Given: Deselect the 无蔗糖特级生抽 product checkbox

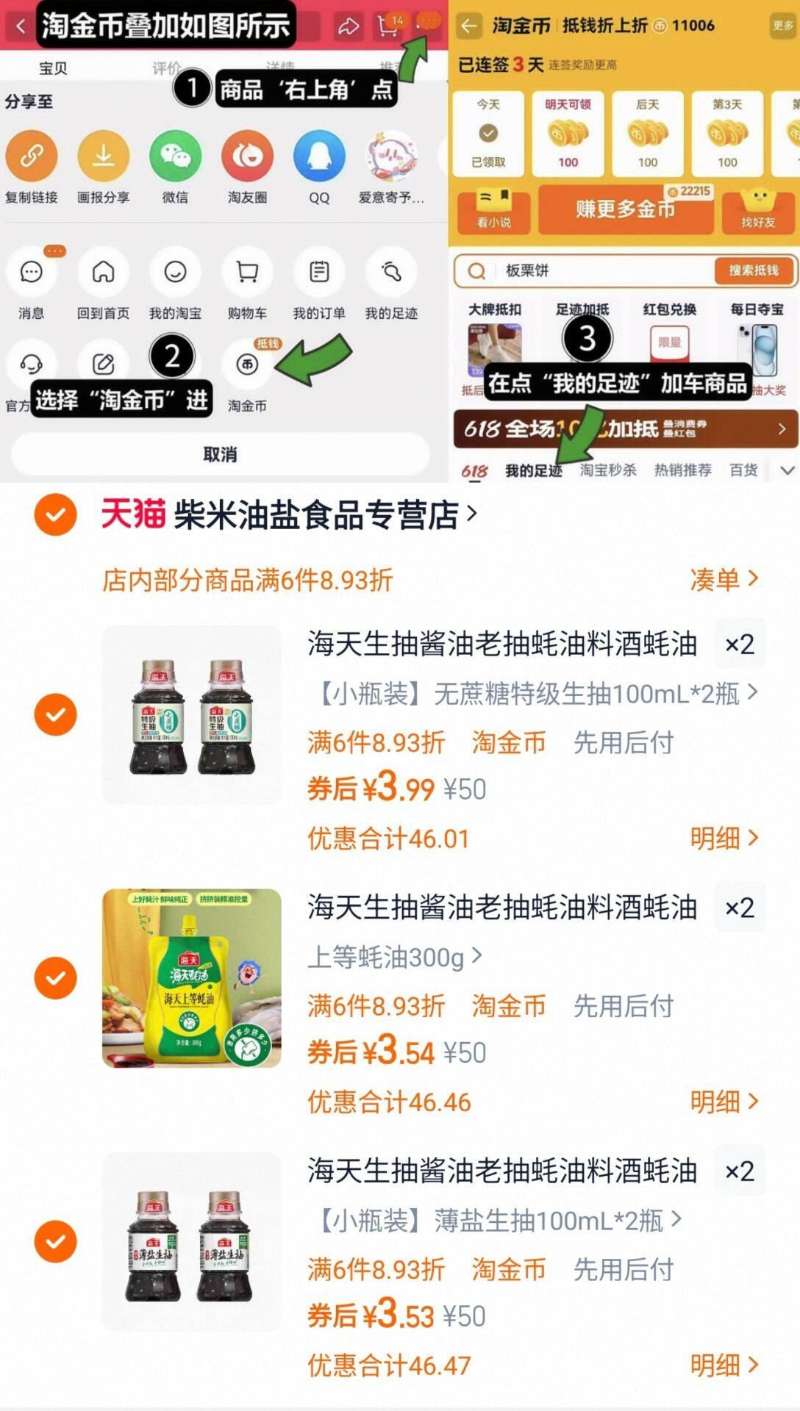Looking at the screenshot, I should click(55, 715).
